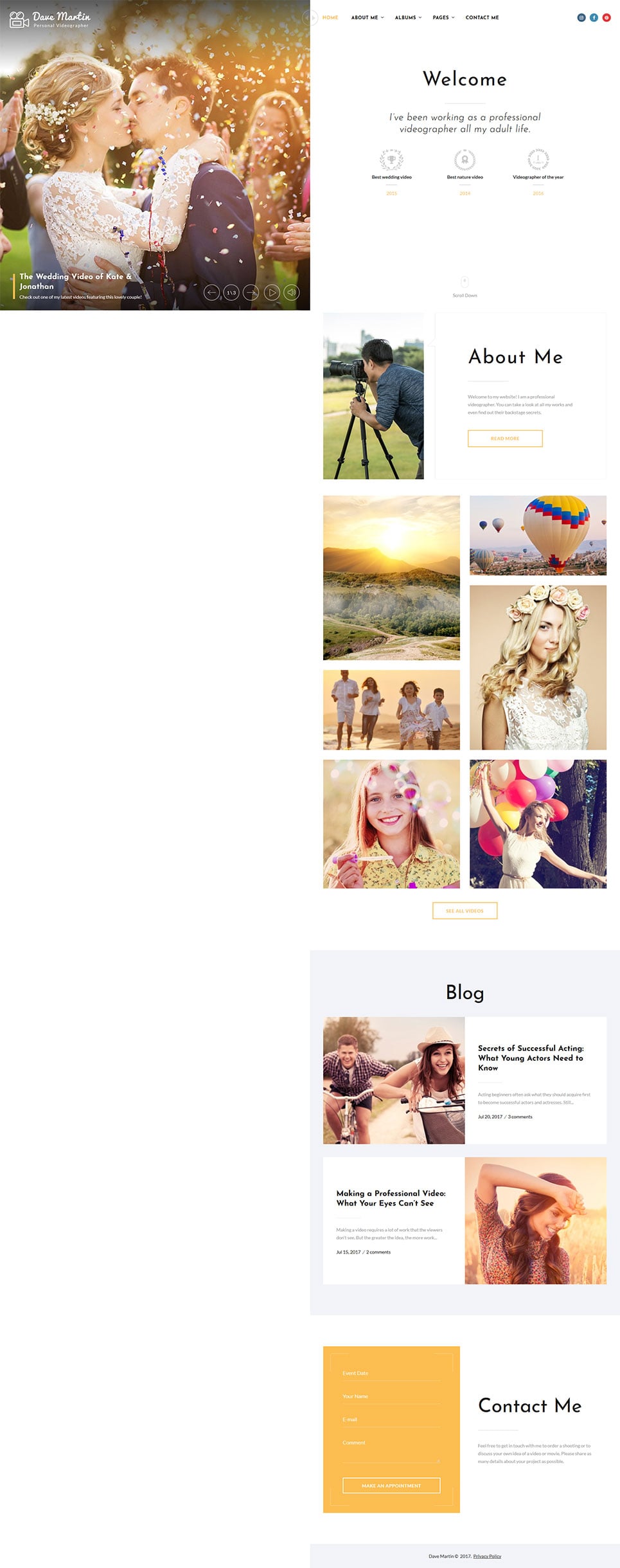
Task: Go to the previous slide arrow
Action: (x=211, y=293)
